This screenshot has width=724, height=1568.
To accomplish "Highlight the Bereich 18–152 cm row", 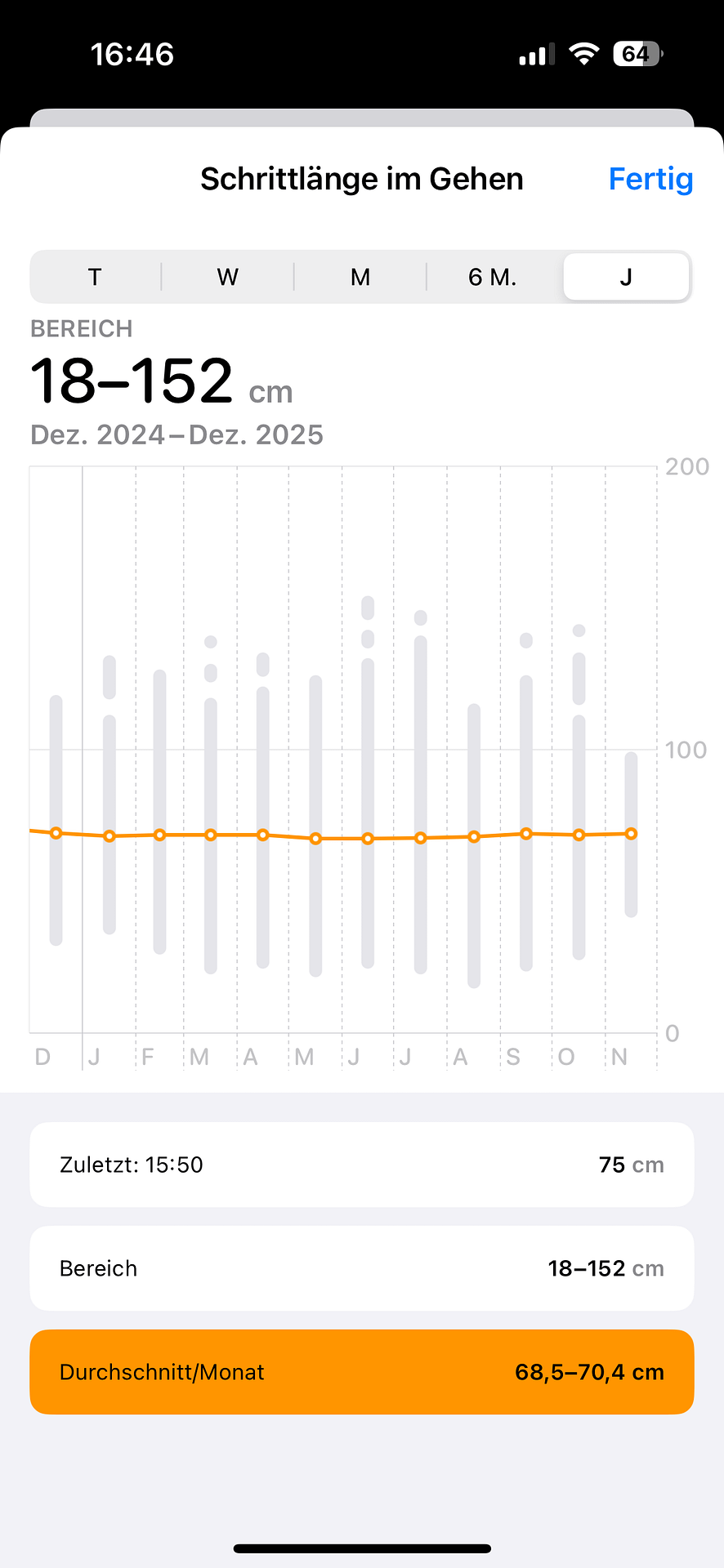I will coord(361,1267).
